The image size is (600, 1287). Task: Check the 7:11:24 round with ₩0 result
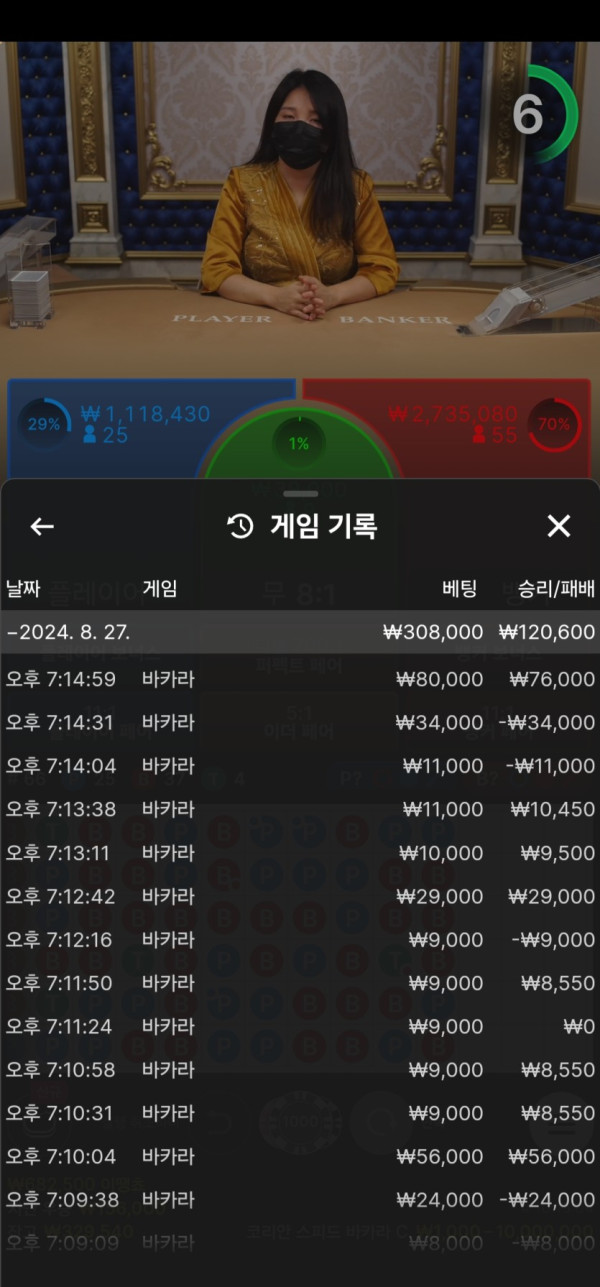(300, 1026)
